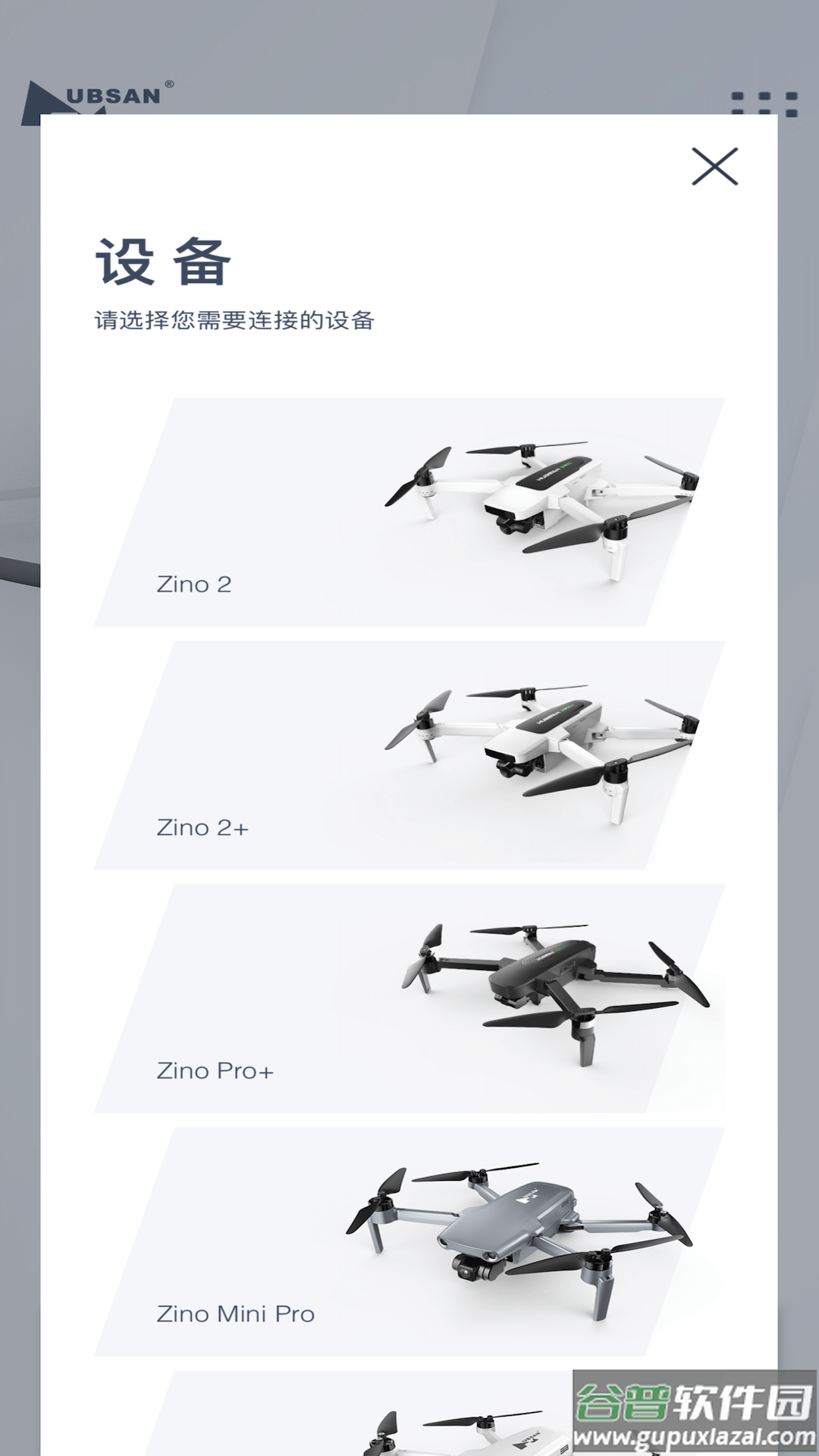Click the 请选择您需要连接的设备 prompt text
This screenshot has width=819, height=1456.
(237, 320)
